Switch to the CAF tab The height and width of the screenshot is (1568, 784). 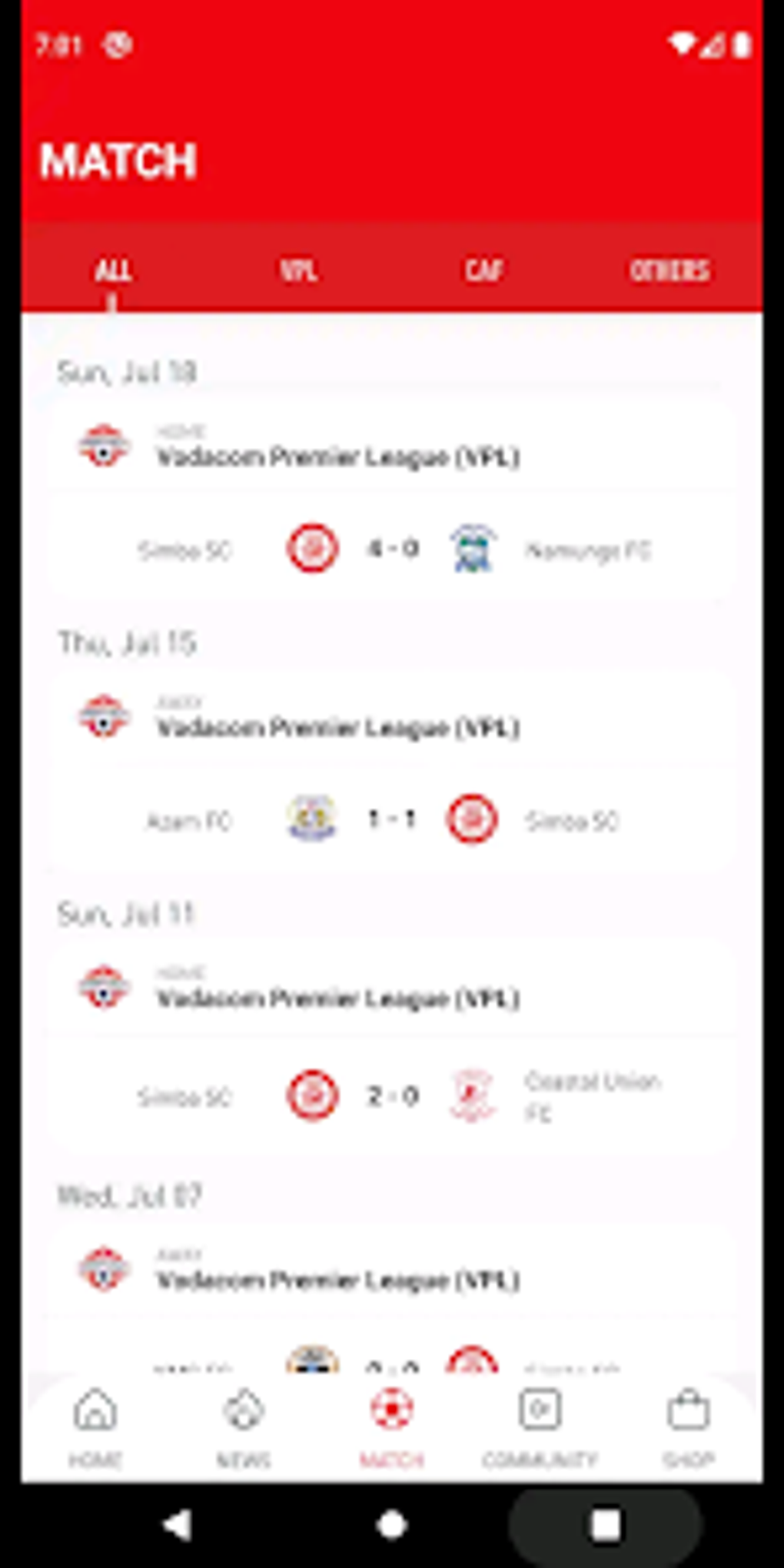pos(483,271)
